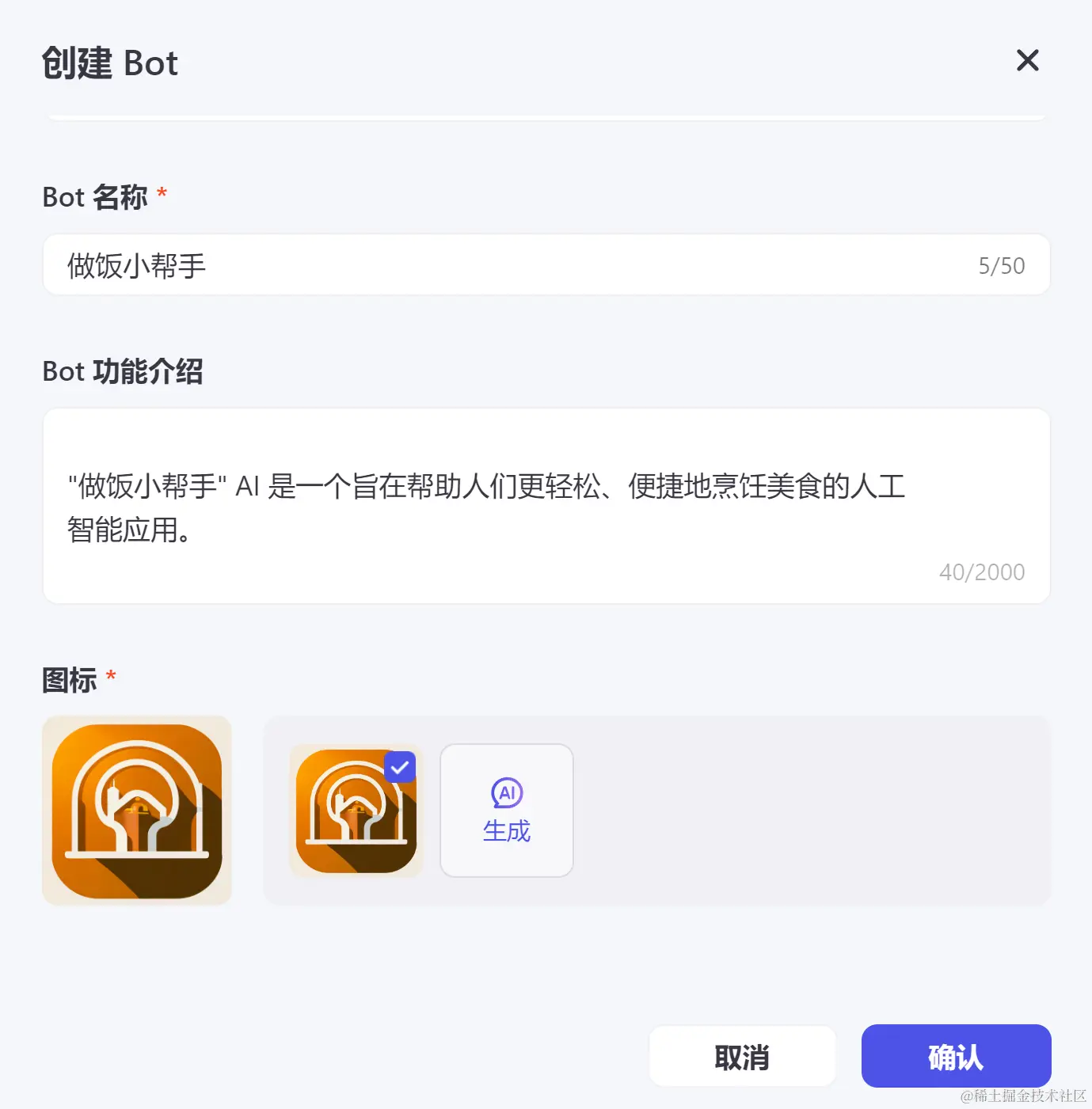Generate a new icon with AI 生成
1092x1109 pixels.
507,811
